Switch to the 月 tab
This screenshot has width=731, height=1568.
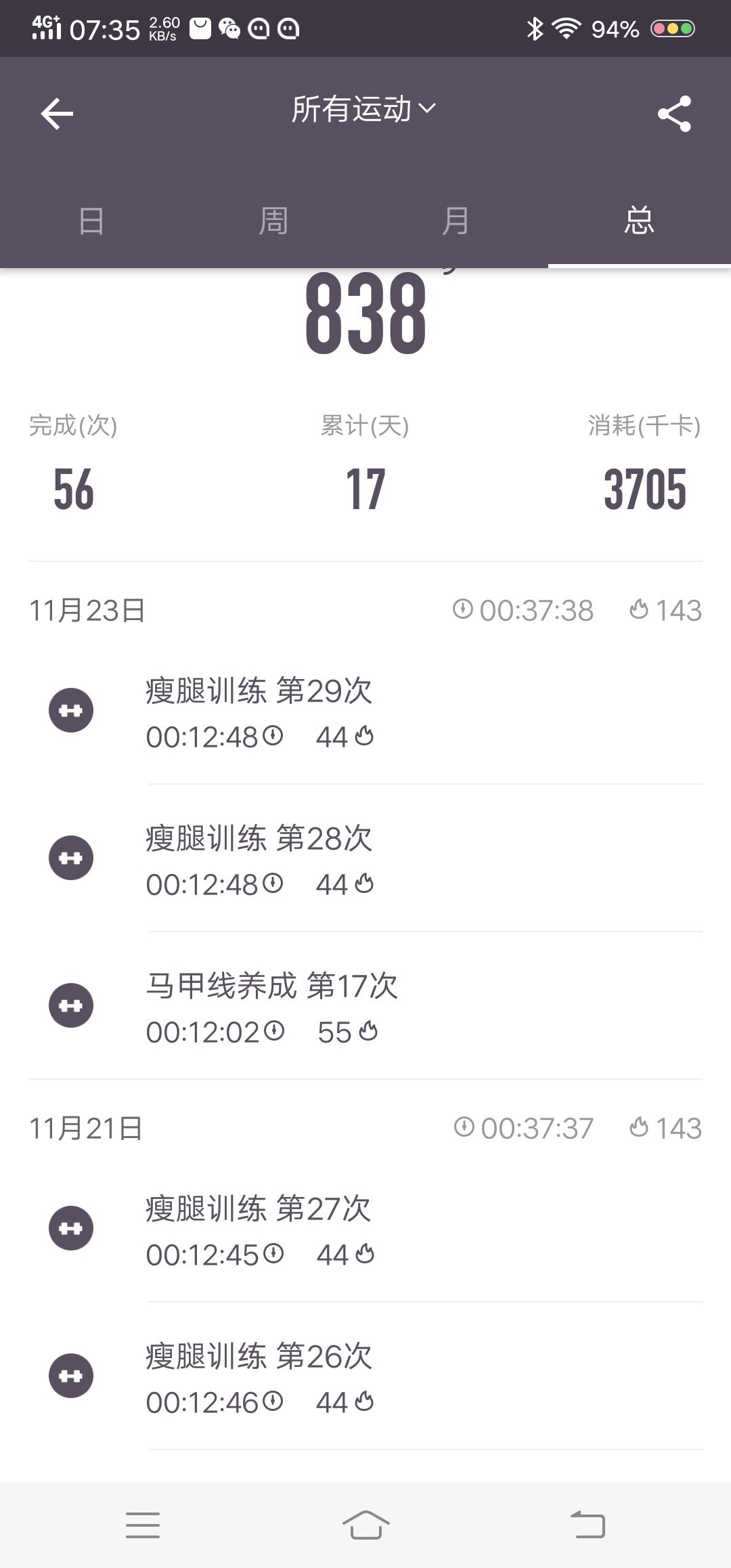457,221
